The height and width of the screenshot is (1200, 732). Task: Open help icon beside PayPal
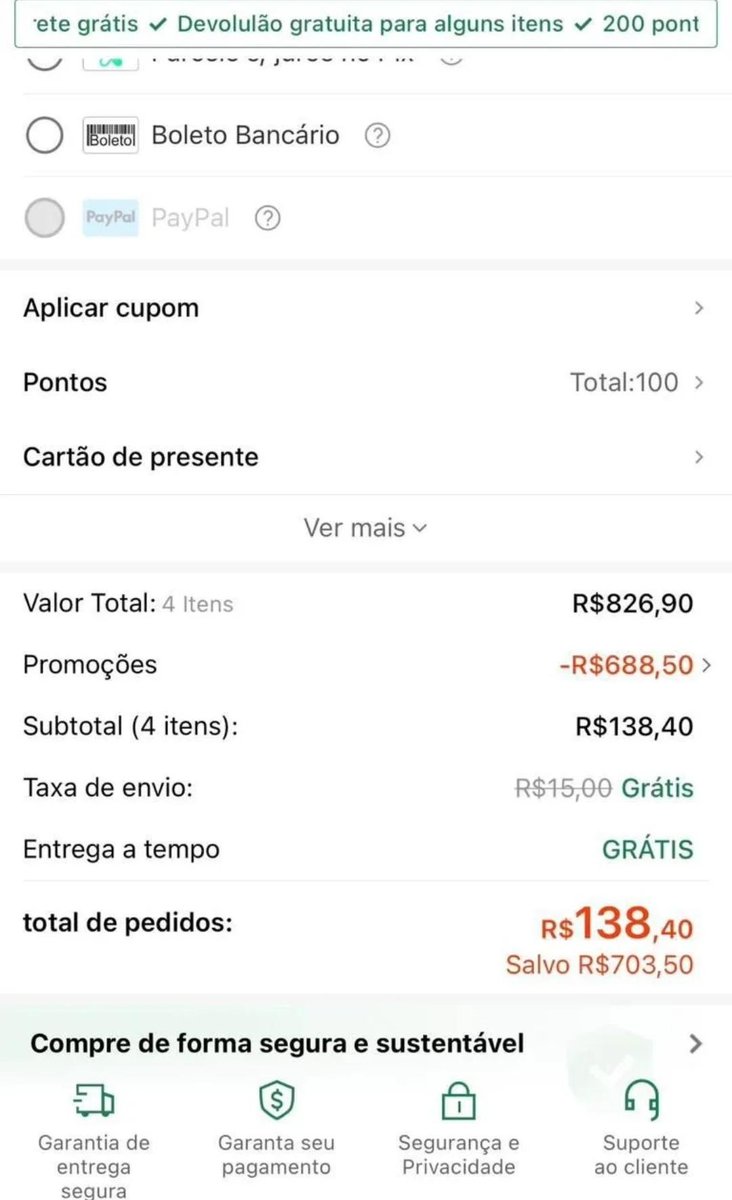tap(267, 218)
